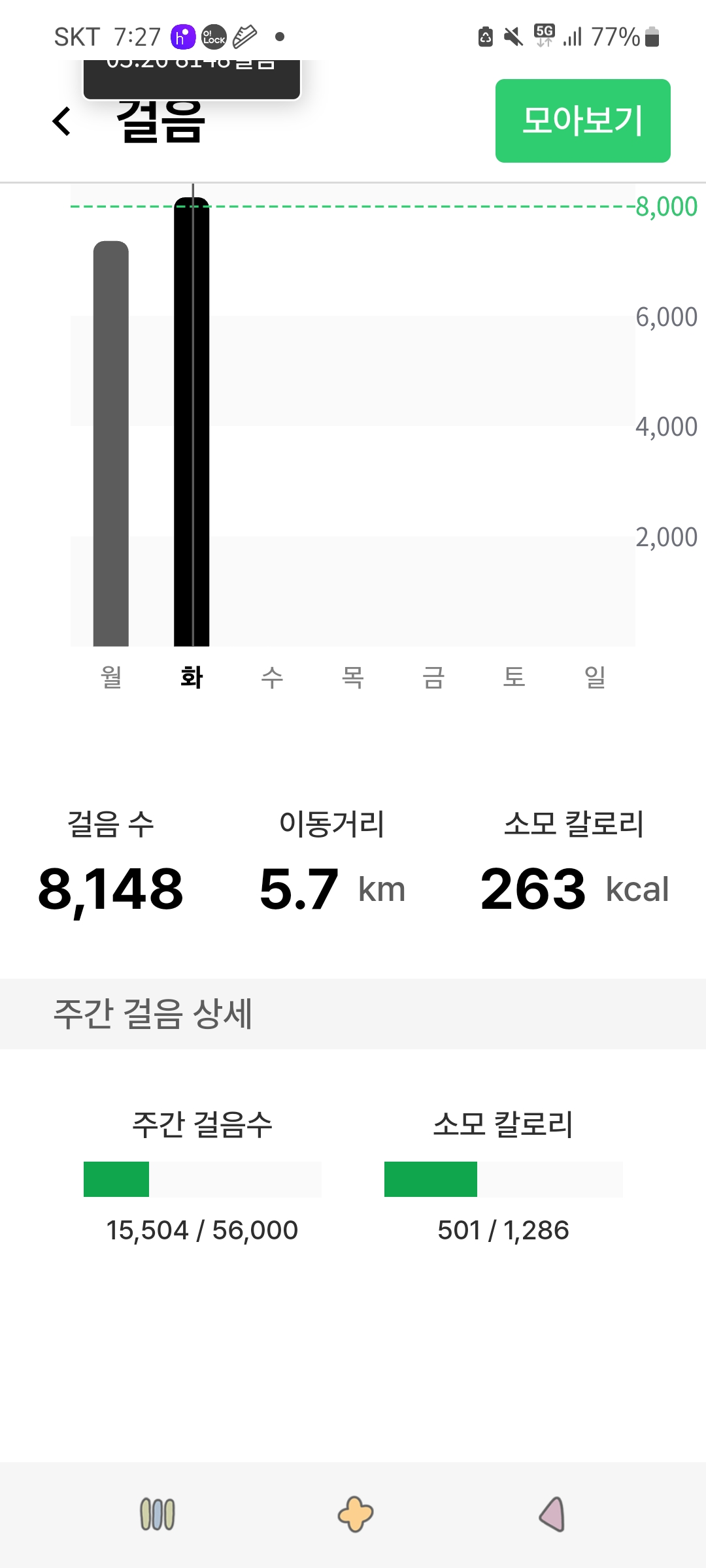Open the 모아보기 summary view
The image size is (706, 1568).
582,121
